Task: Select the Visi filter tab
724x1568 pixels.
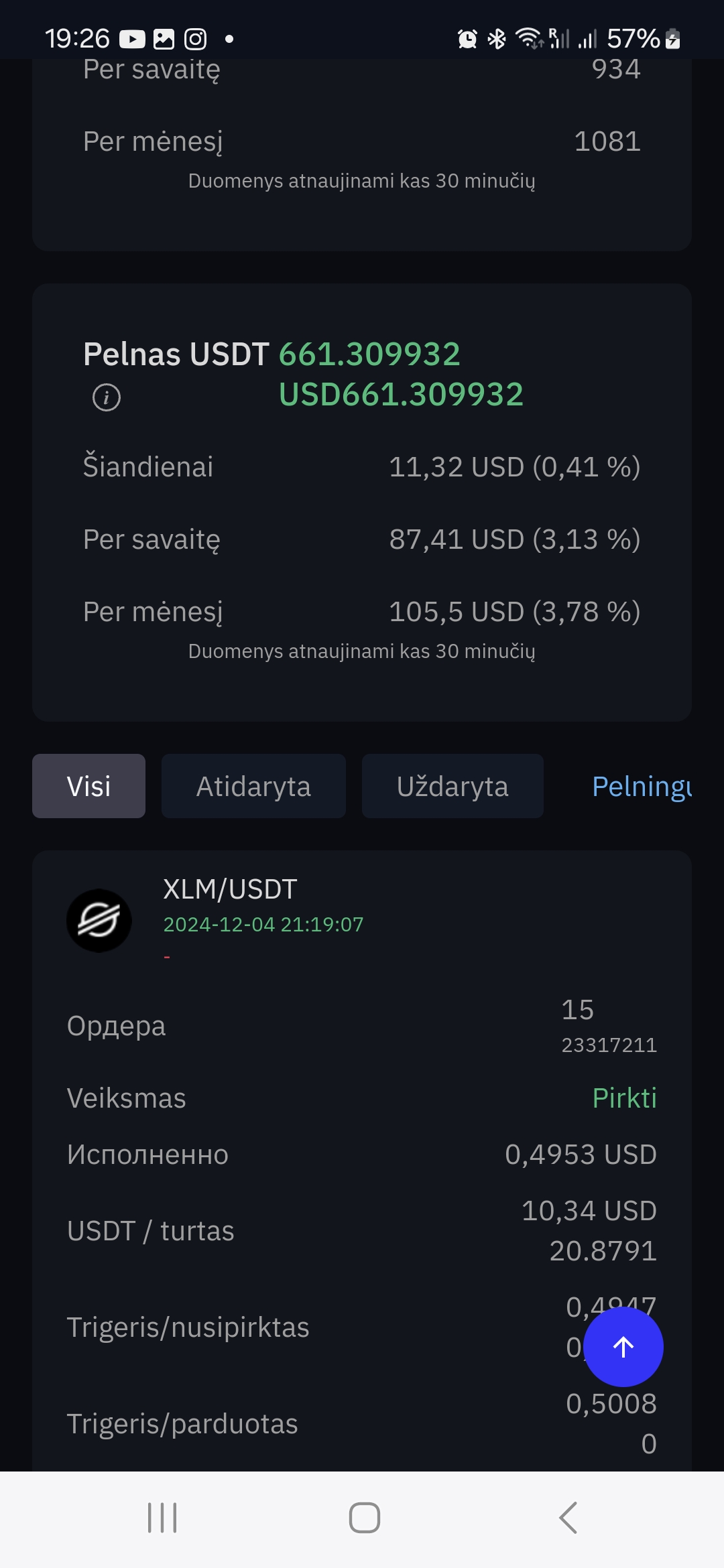Action: [88, 786]
